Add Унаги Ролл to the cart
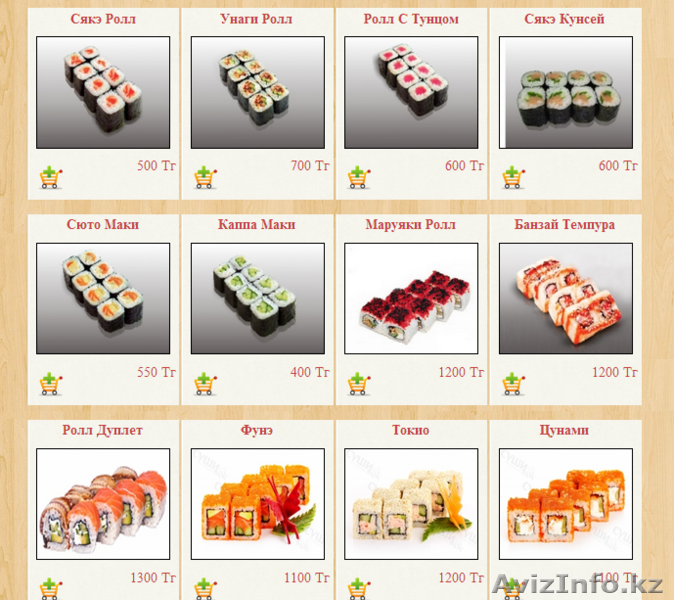Image resolution: width=674 pixels, height=600 pixels. [204, 178]
